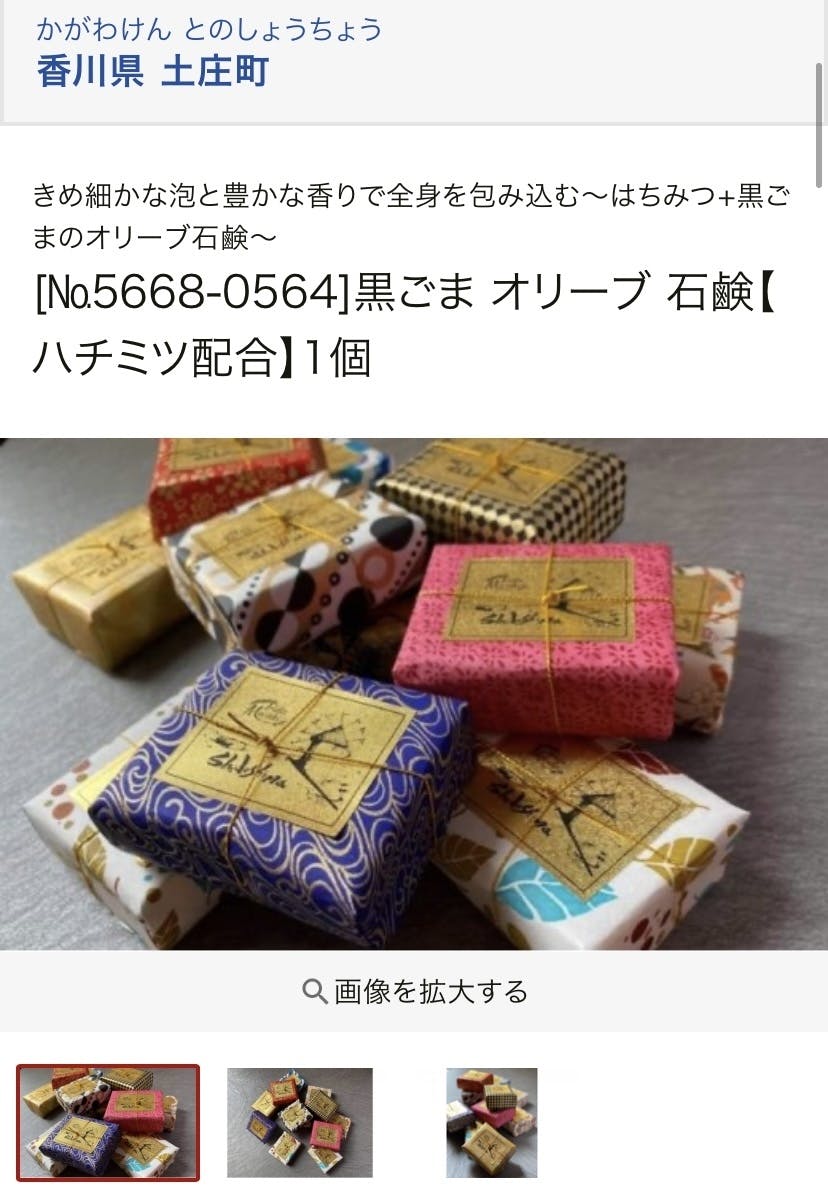The width and height of the screenshot is (828, 1196).
Task: Open the 香川県 土庄町 municipality link
Action: 152,72
